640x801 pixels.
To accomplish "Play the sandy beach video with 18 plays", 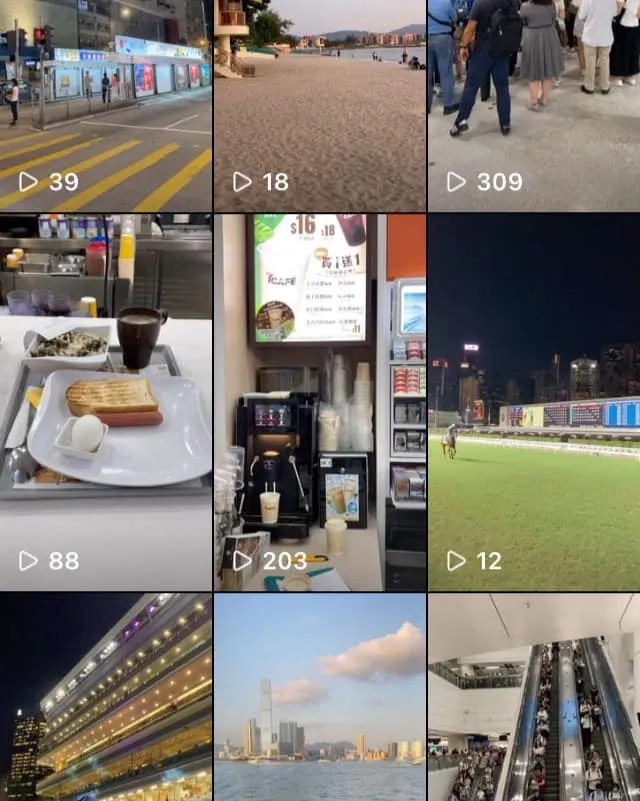I will 320,106.
